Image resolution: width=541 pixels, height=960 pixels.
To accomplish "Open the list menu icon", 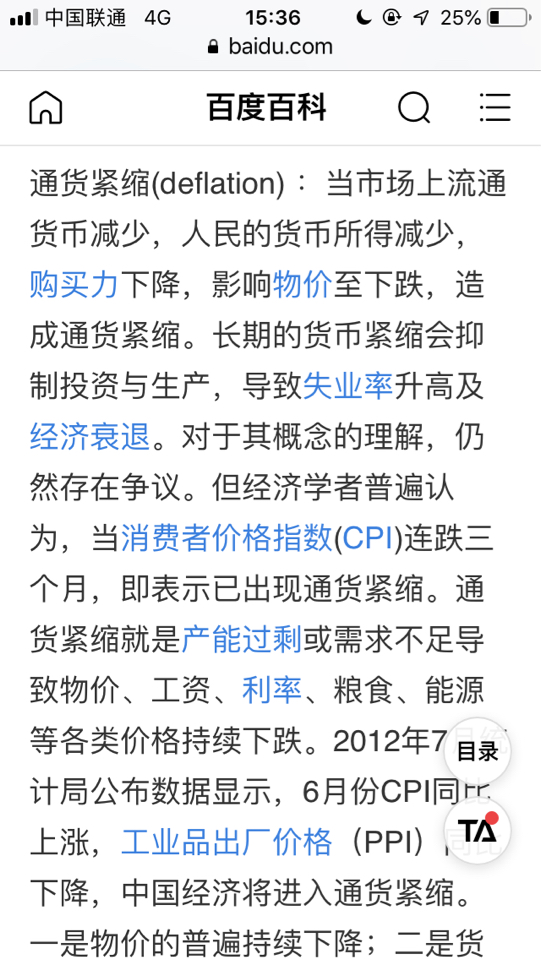I will click(495, 108).
